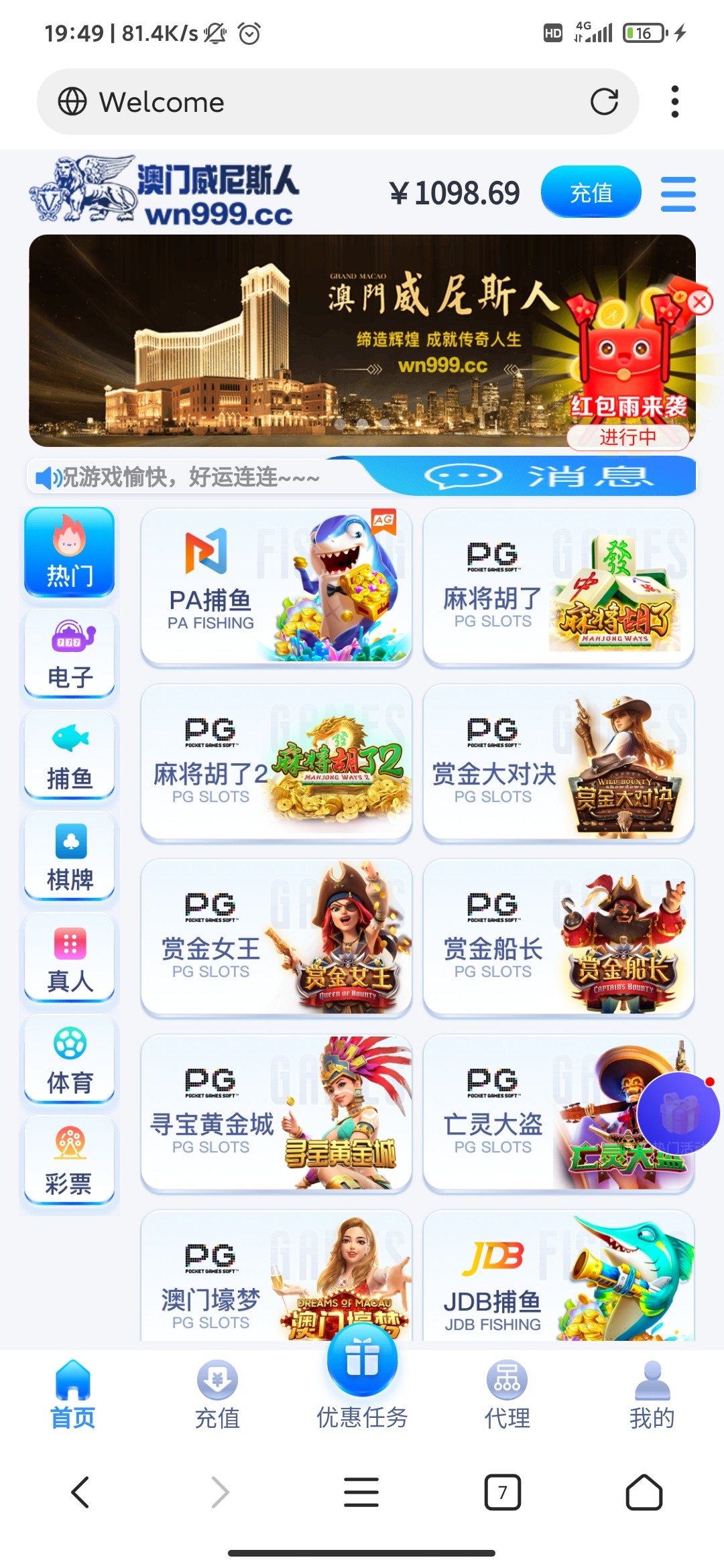
Task: Go back with the browser back arrow
Action: click(x=80, y=1492)
